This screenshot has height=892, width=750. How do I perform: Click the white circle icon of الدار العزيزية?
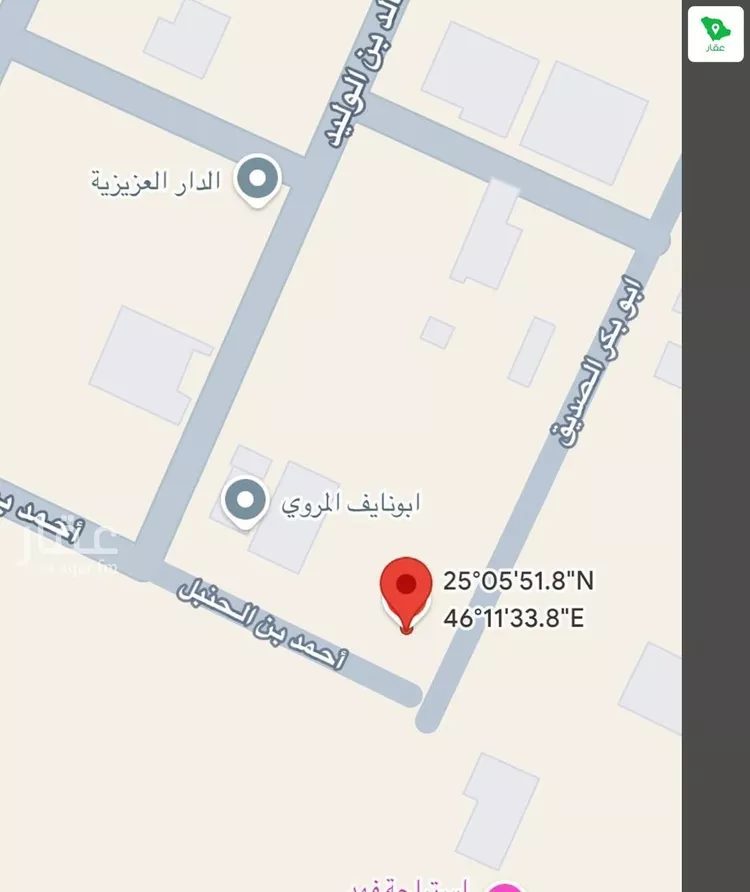click(257, 177)
